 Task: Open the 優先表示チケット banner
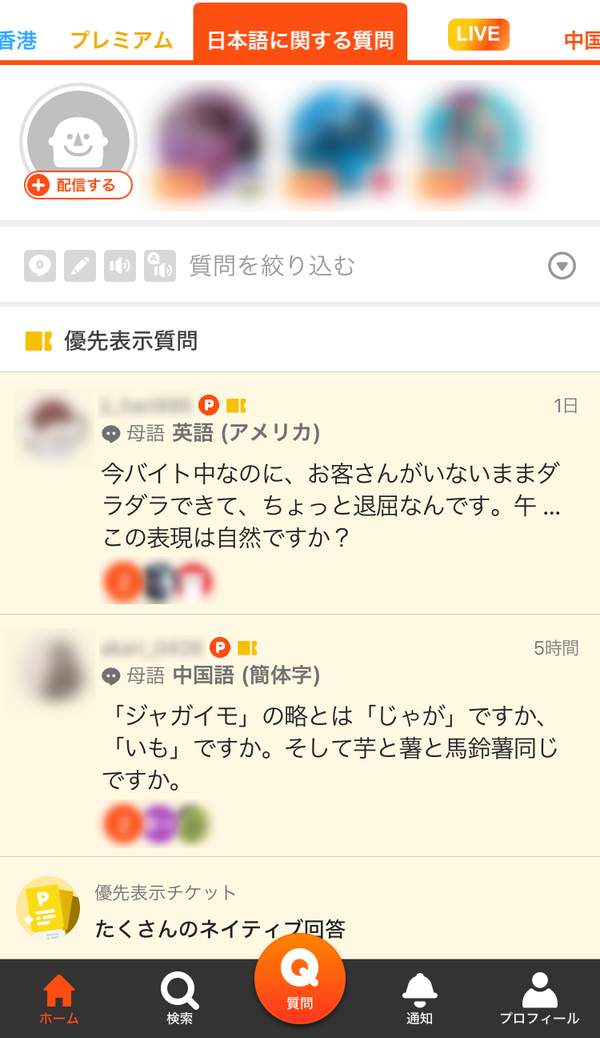300,908
